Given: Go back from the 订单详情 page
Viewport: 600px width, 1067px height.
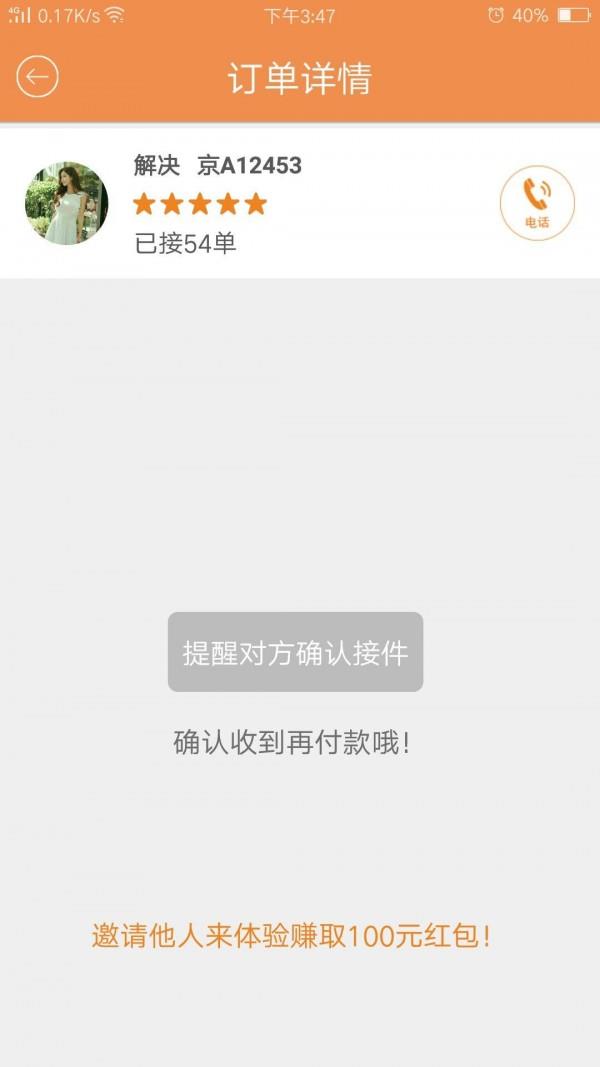Looking at the screenshot, I should (37, 77).
